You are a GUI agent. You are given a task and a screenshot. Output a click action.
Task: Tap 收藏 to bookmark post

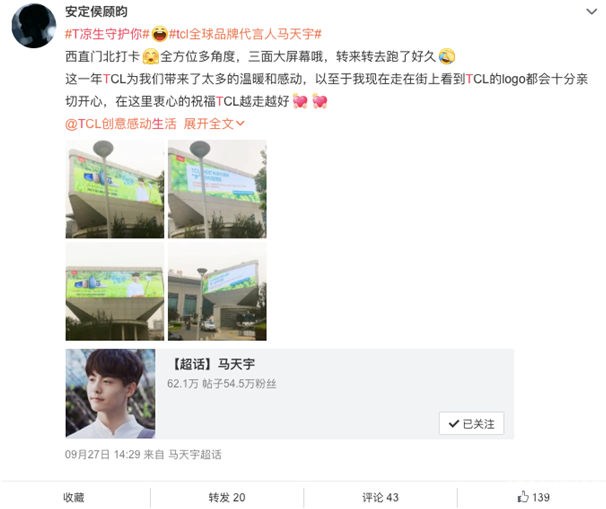[74, 497]
